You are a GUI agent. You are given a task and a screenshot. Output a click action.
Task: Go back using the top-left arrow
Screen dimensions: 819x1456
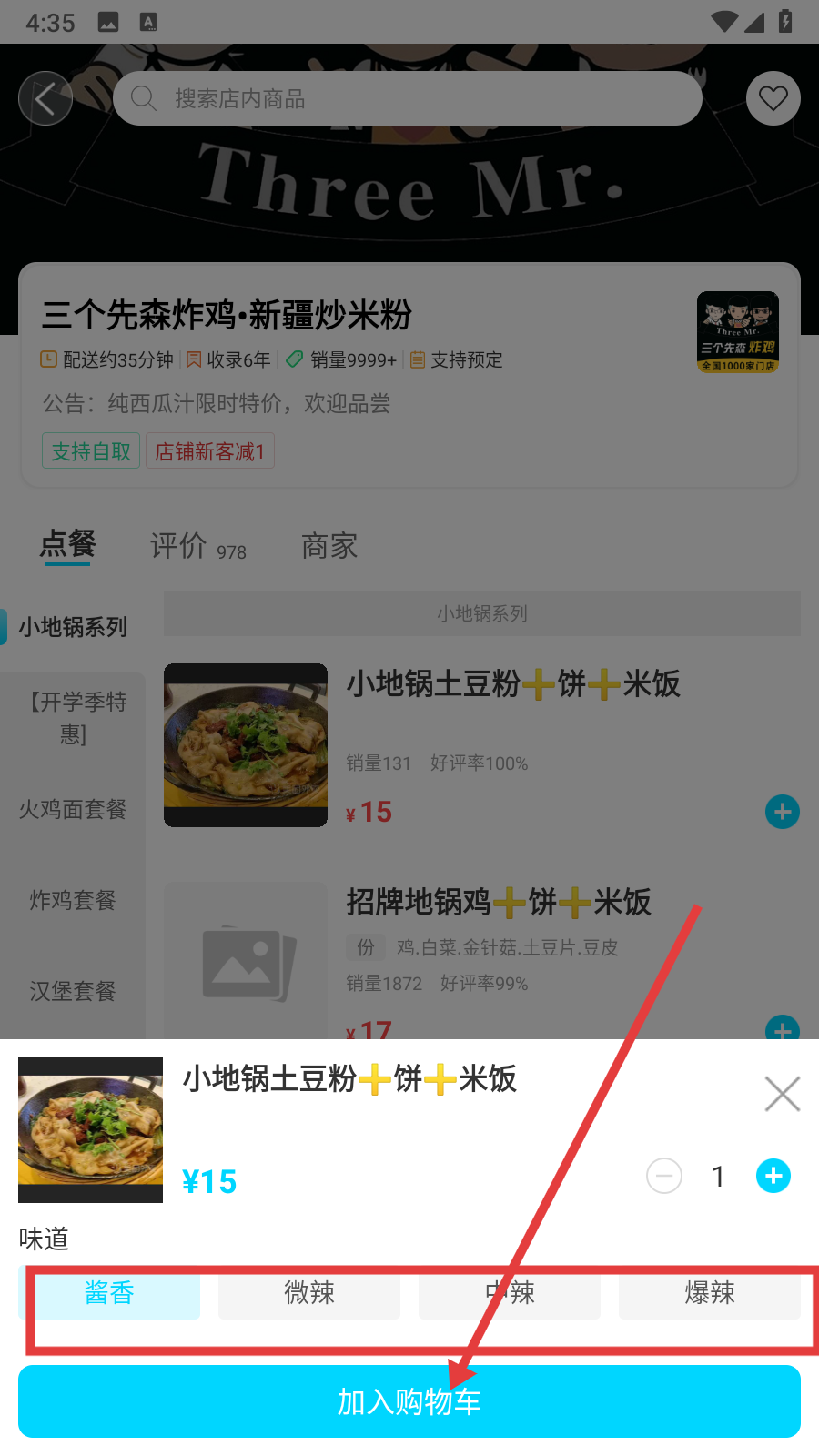[x=45, y=98]
